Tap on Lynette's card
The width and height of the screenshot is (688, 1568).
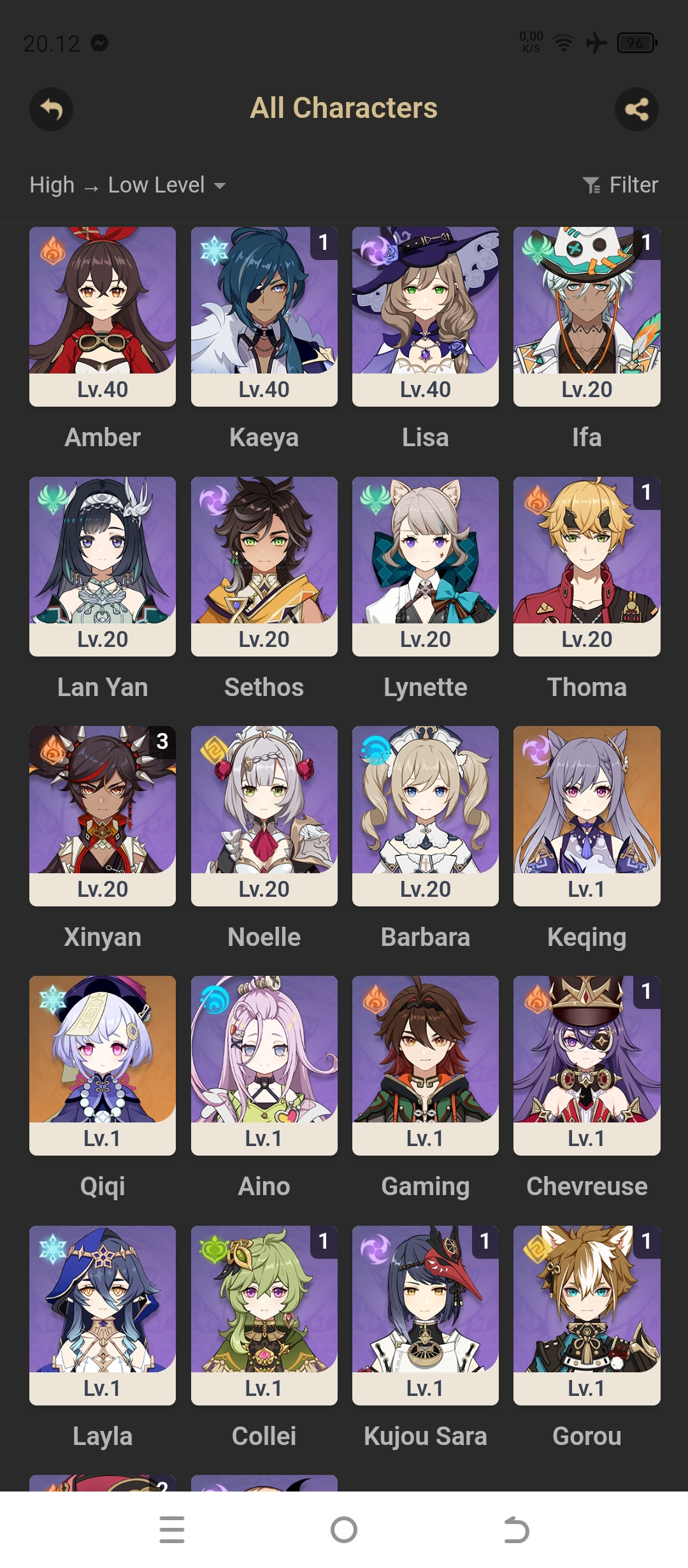(425, 565)
